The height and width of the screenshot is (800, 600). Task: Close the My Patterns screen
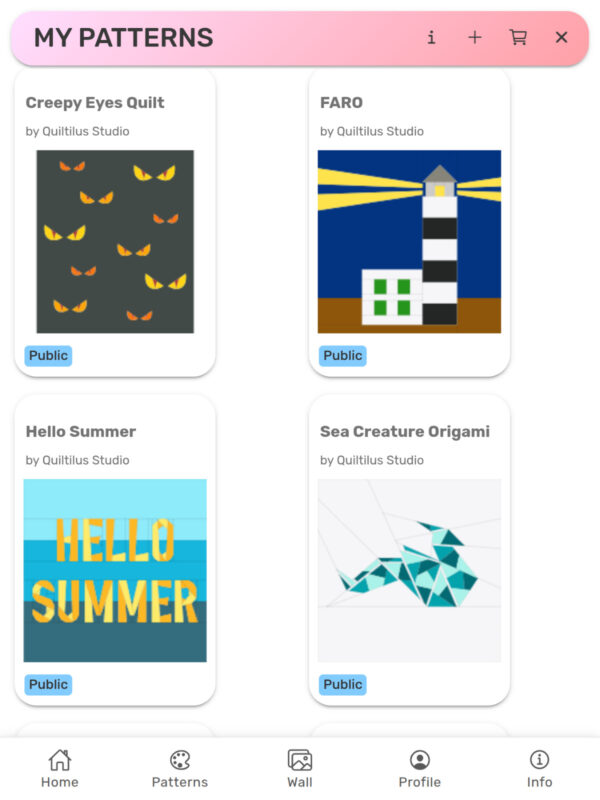[x=561, y=38]
